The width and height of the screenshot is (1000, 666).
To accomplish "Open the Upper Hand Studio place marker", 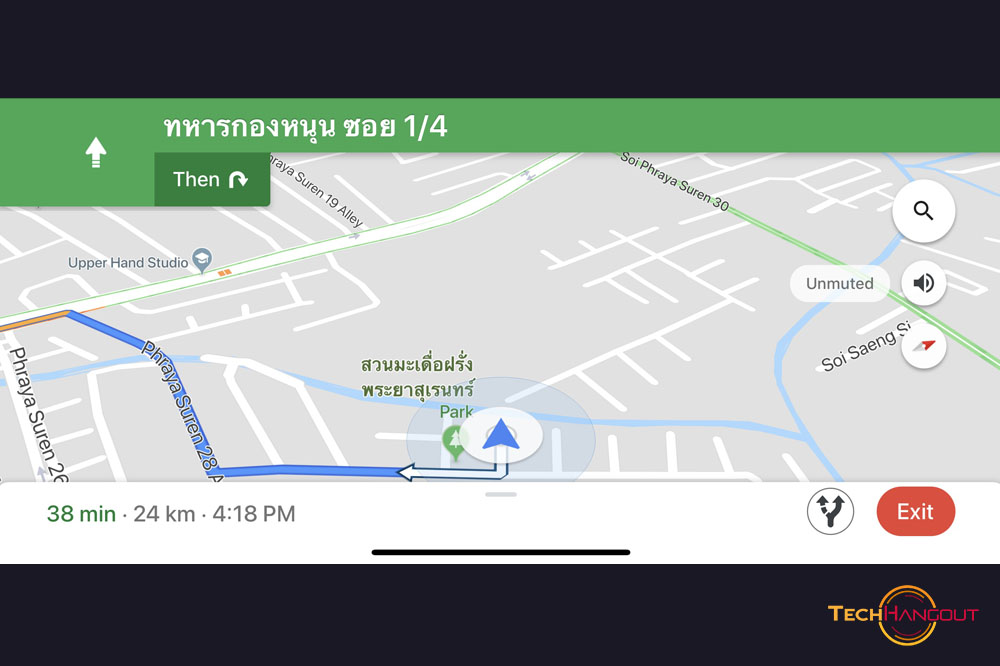I will 202,259.
